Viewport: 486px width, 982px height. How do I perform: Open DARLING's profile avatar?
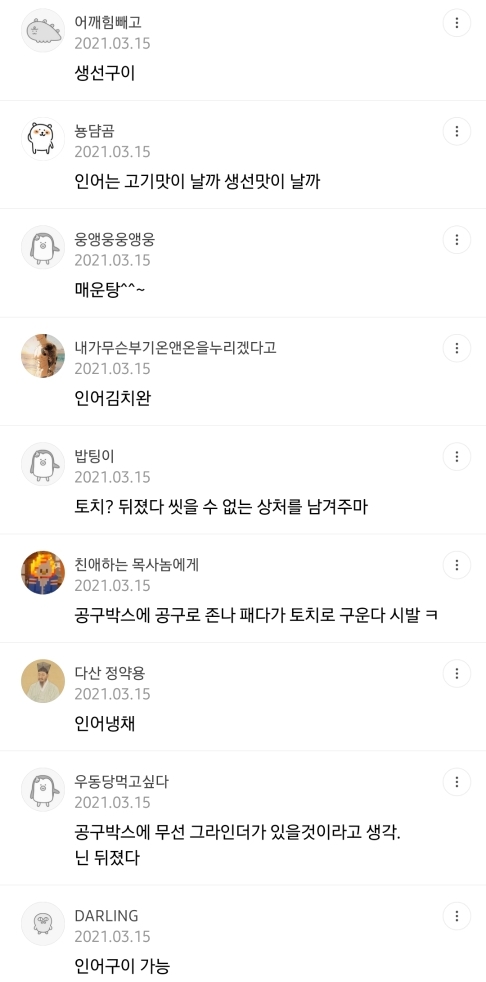pyautogui.click(x=43, y=924)
